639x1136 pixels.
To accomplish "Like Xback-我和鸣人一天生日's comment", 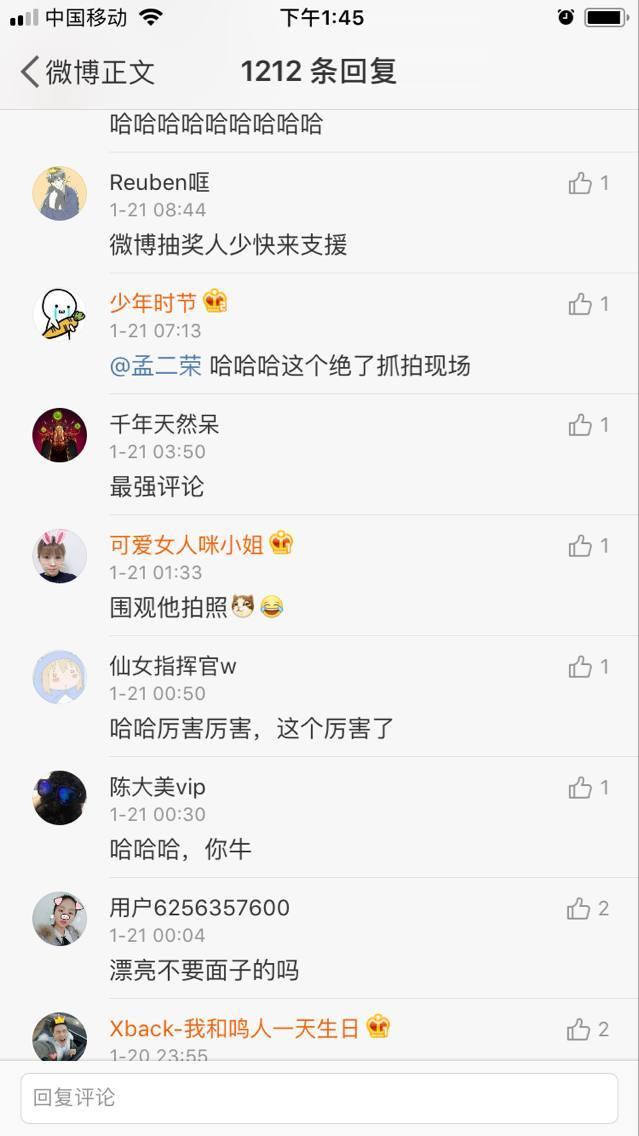I will click(x=588, y=1030).
